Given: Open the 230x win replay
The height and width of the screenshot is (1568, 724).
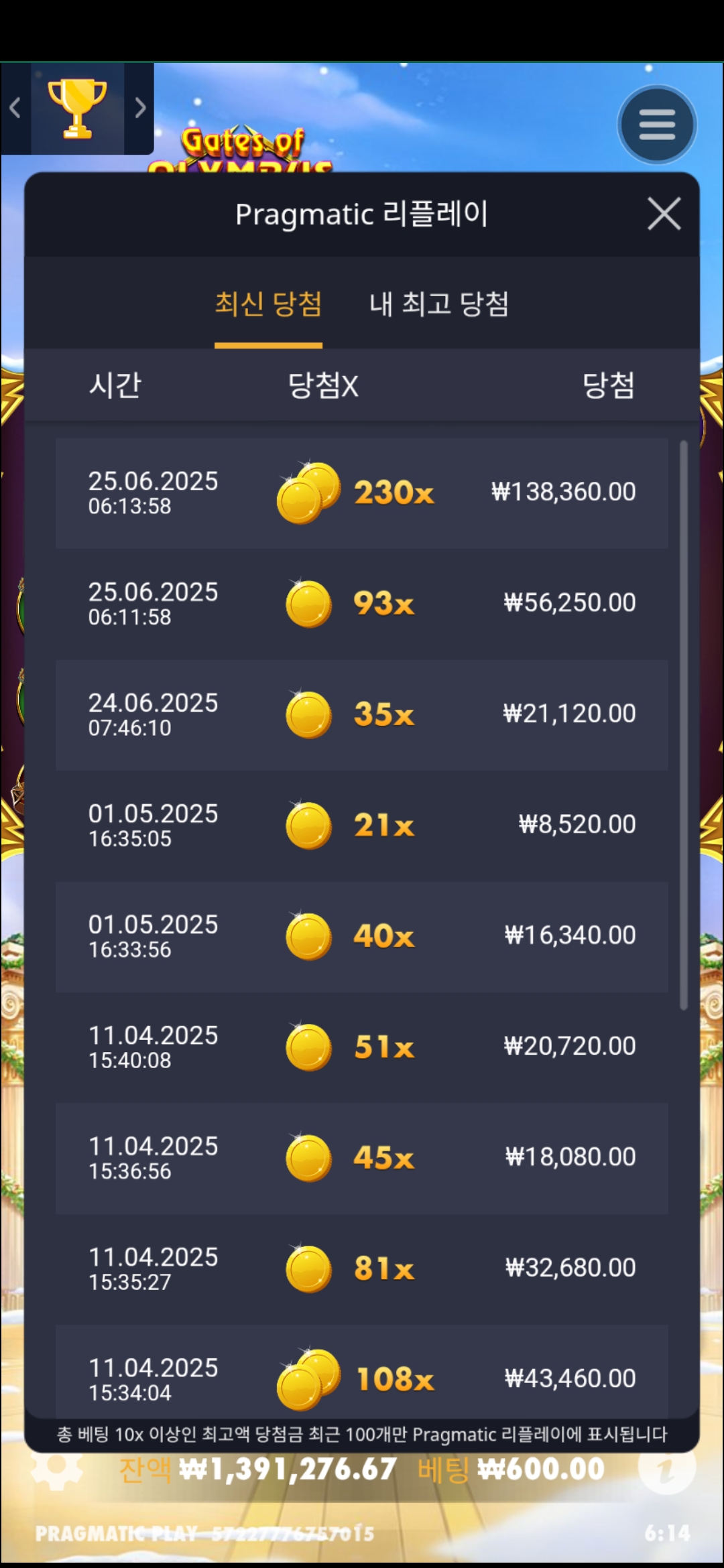Looking at the screenshot, I should (x=362, y=493).
